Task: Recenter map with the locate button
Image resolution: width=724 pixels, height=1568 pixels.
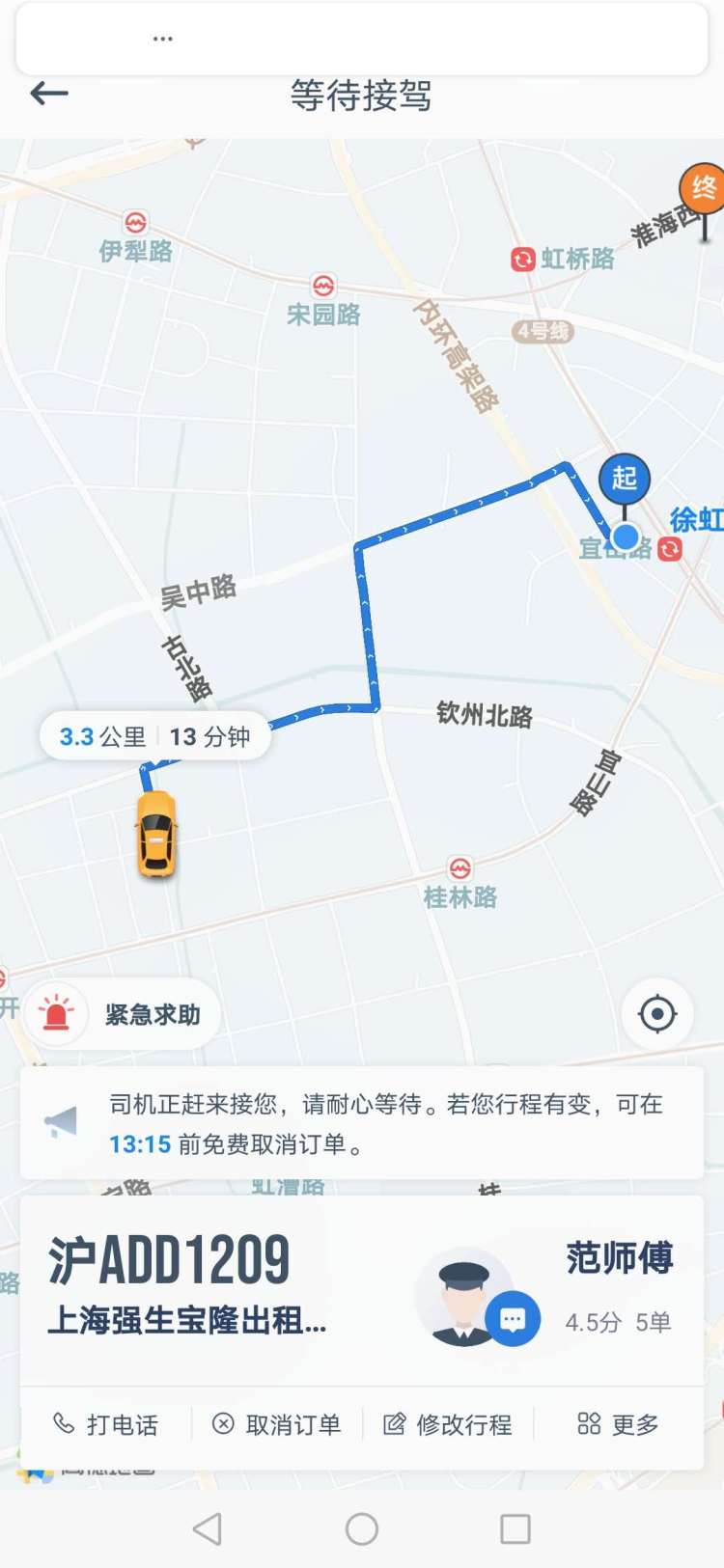Action: (x=657, y=1014)
